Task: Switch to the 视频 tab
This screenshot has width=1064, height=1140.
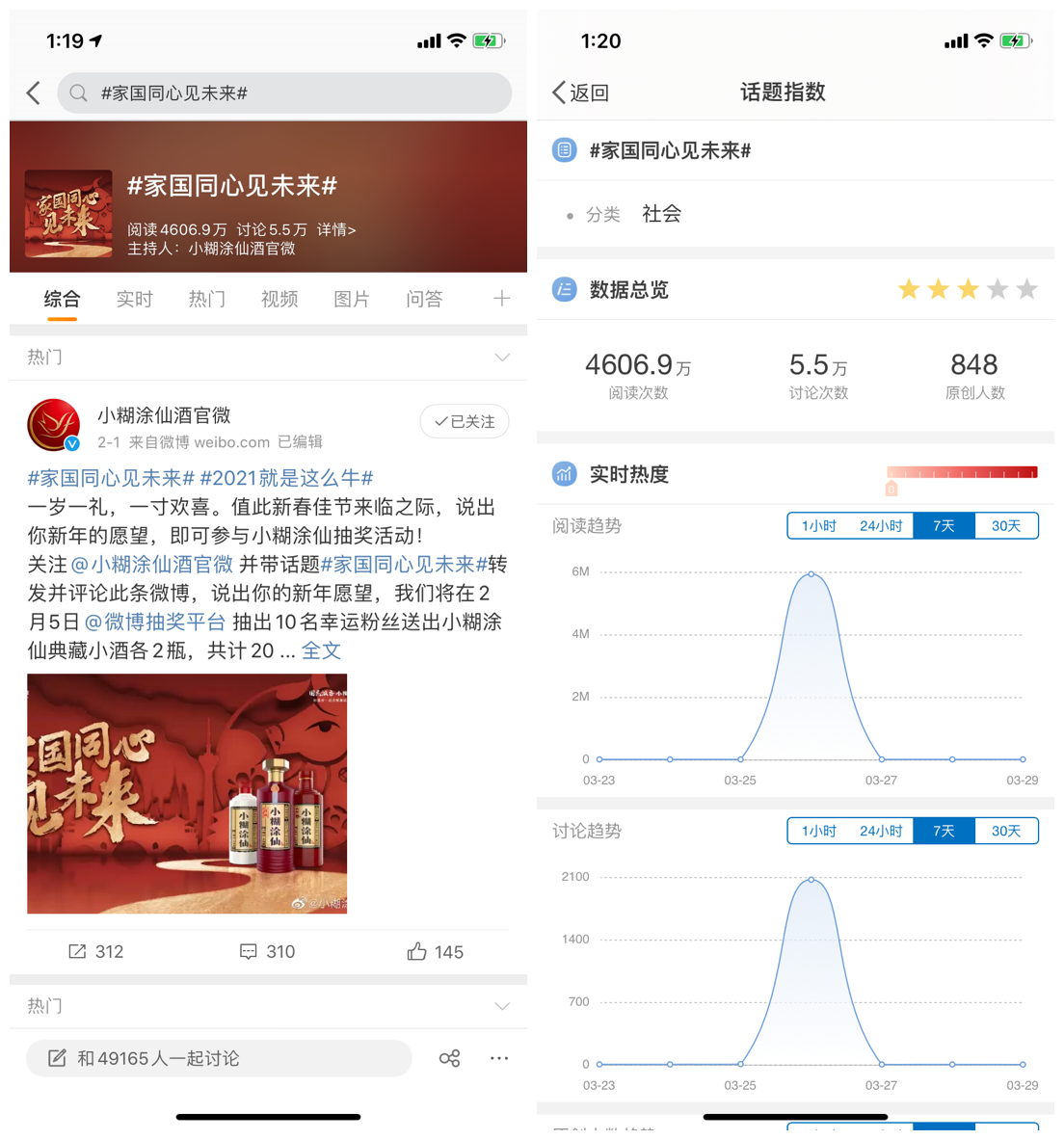Action: pyautogui.click(x=279, y=299)
